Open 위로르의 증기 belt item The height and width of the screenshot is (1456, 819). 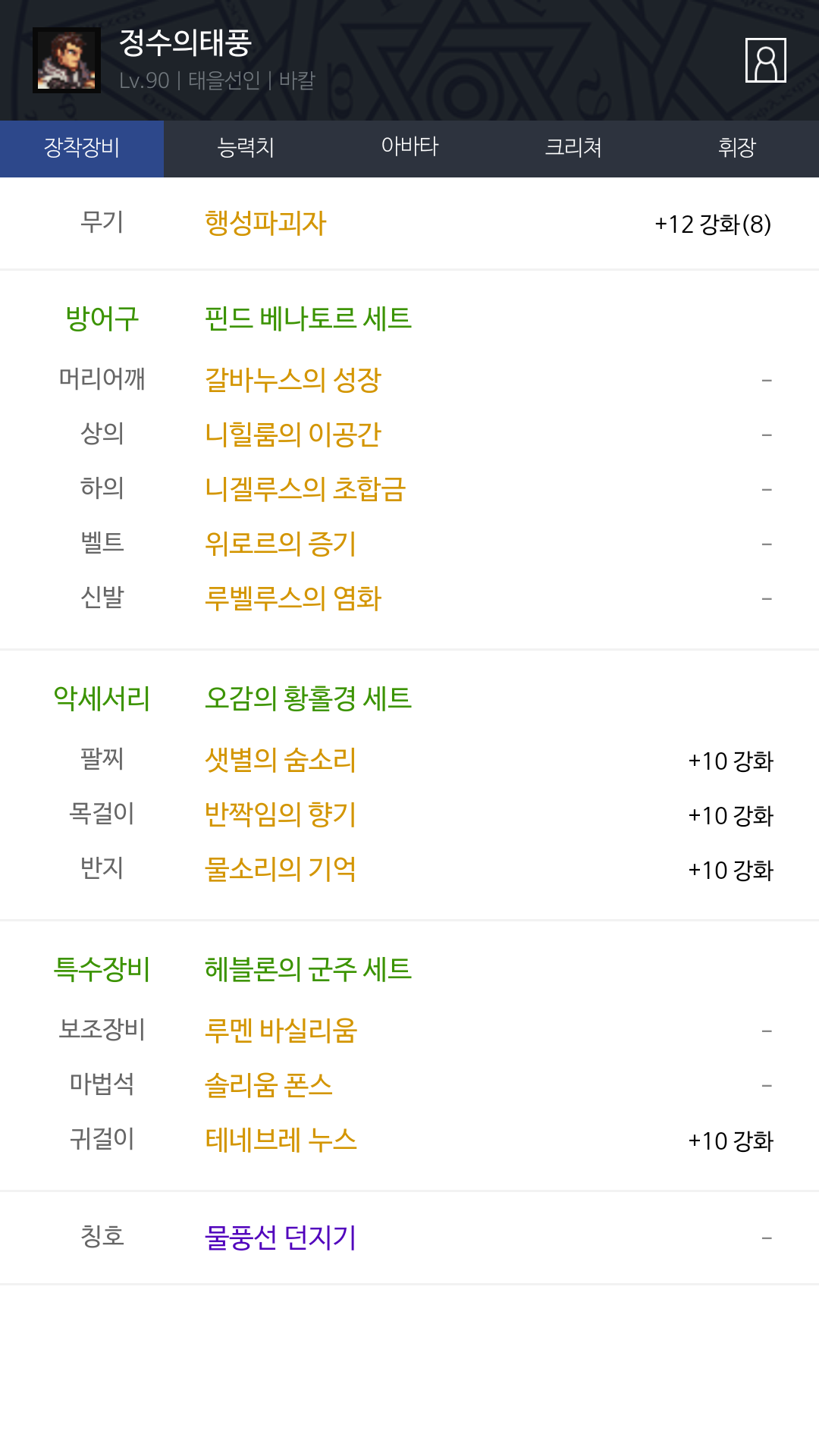click(x=281, y=544)
